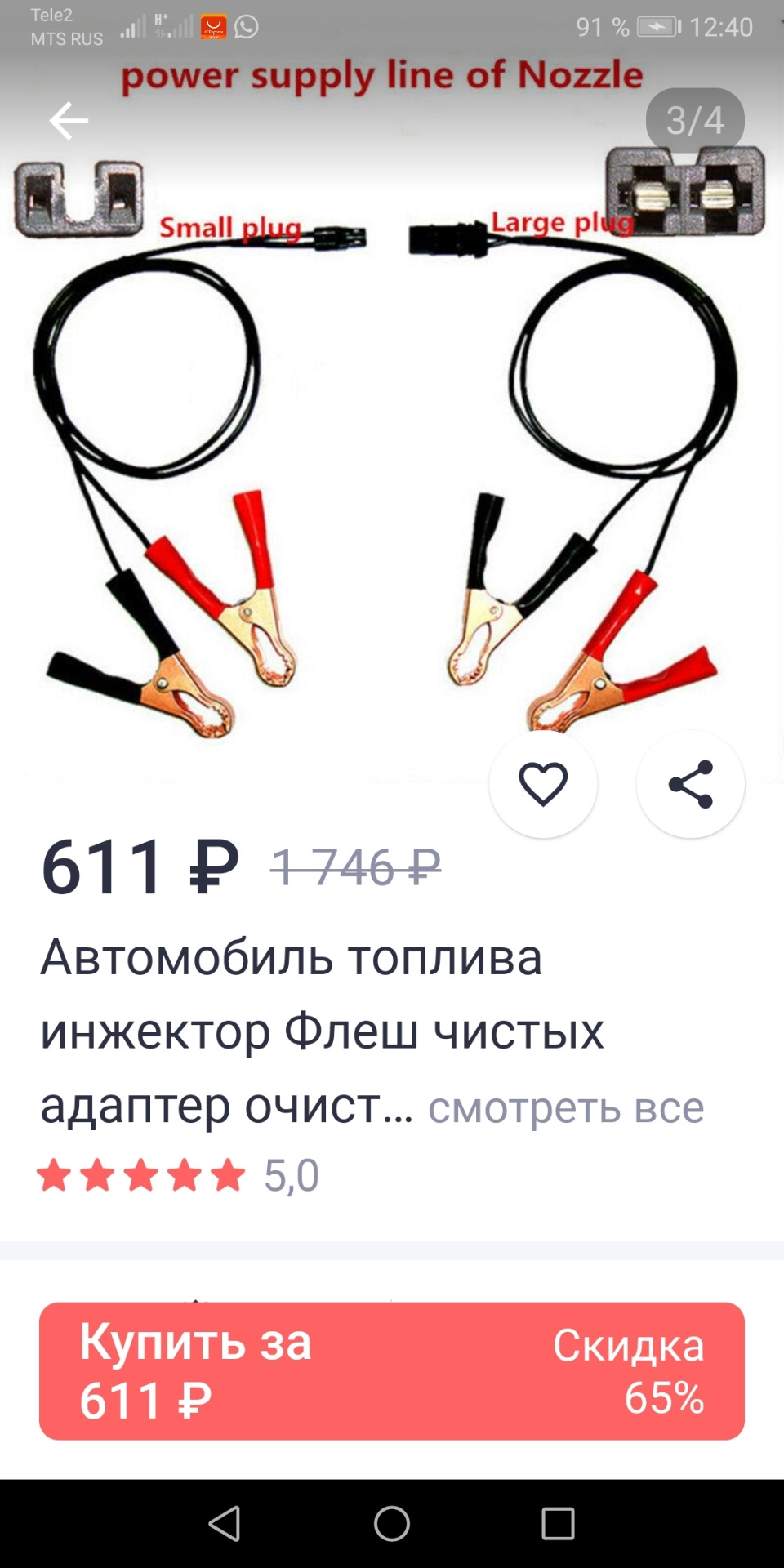
Task: Tap the system home button
Action: 392,1523
